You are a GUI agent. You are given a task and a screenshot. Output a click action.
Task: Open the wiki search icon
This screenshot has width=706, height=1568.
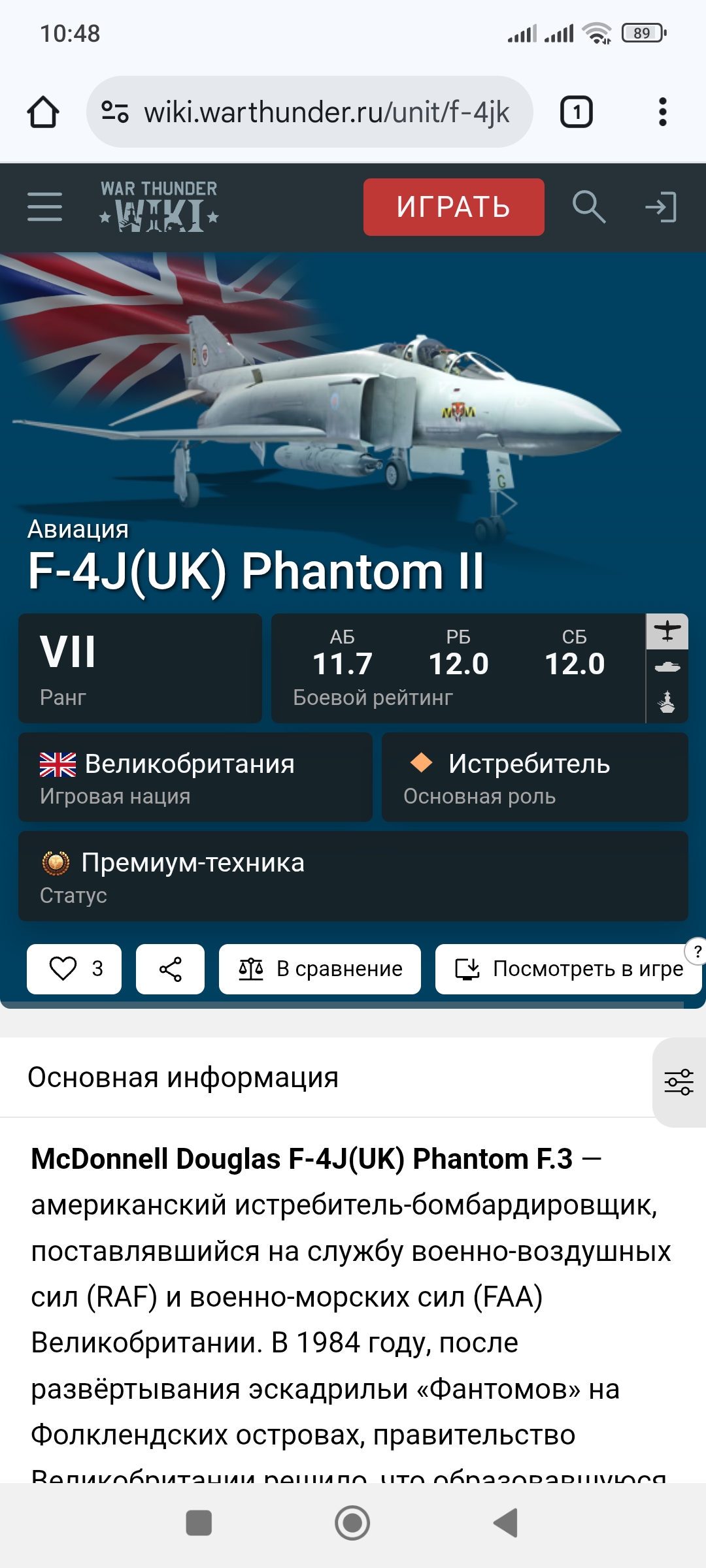588,207
